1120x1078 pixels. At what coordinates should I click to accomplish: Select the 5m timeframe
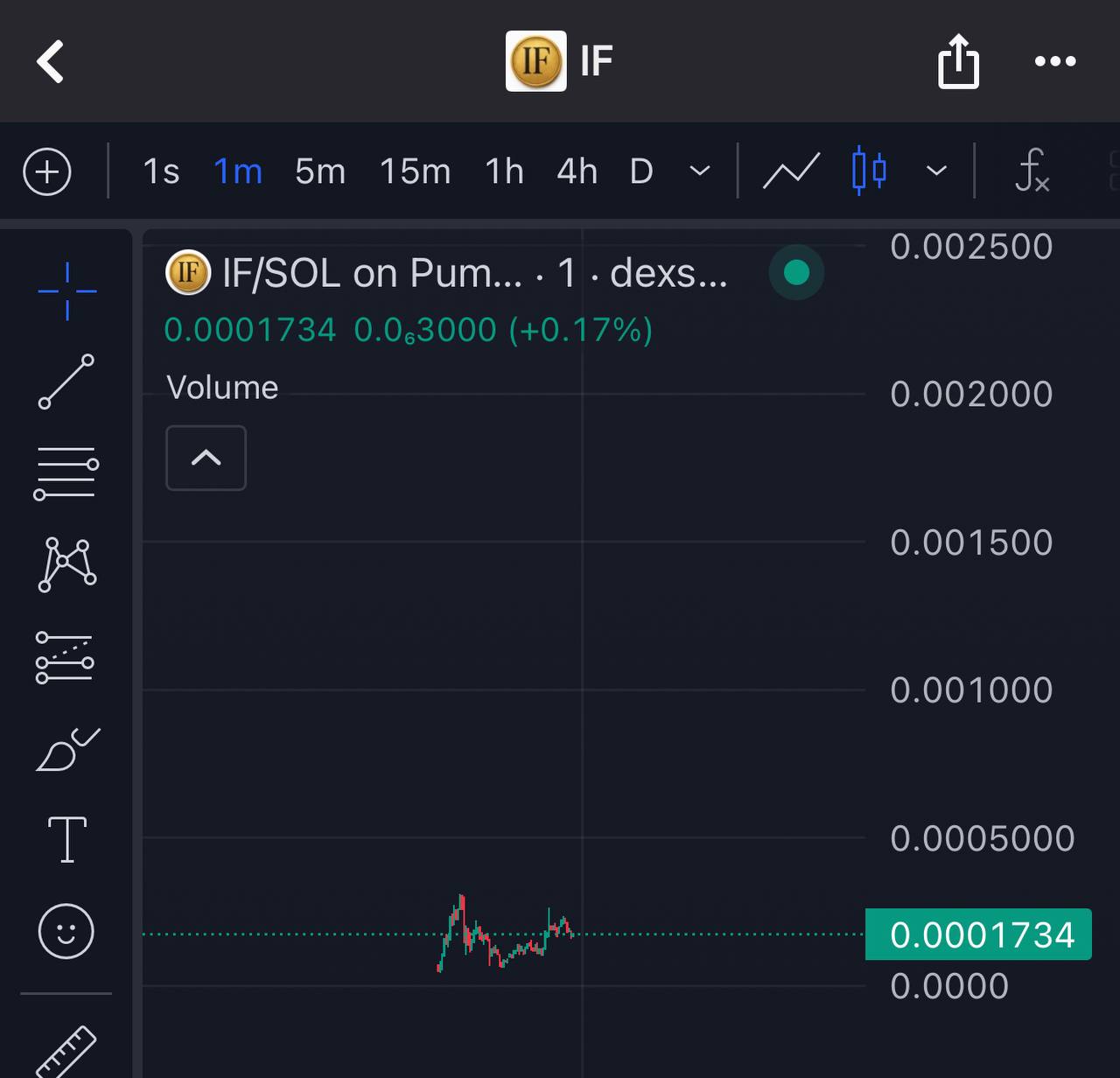pos(320,171)
